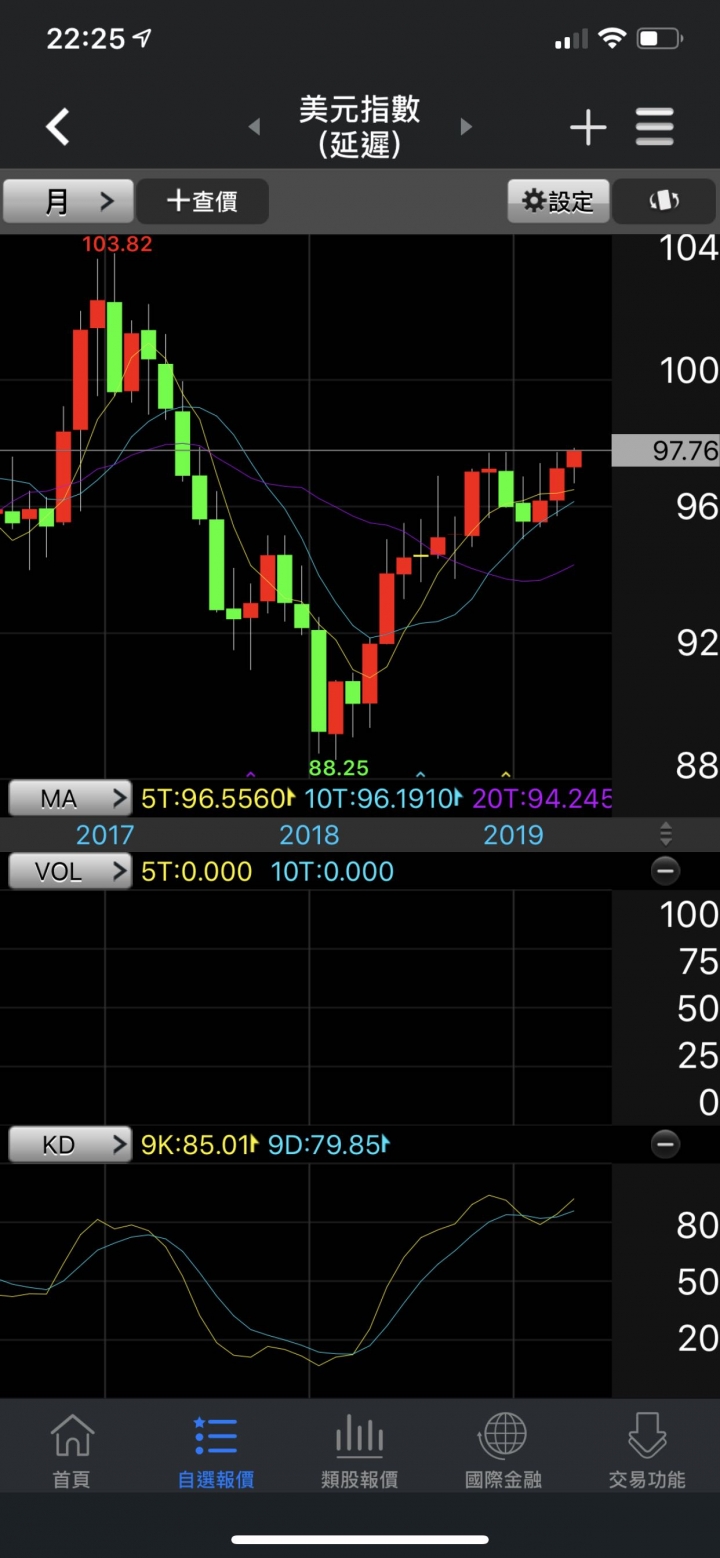Open the 交易功能 trading tab

[647, 1451]
